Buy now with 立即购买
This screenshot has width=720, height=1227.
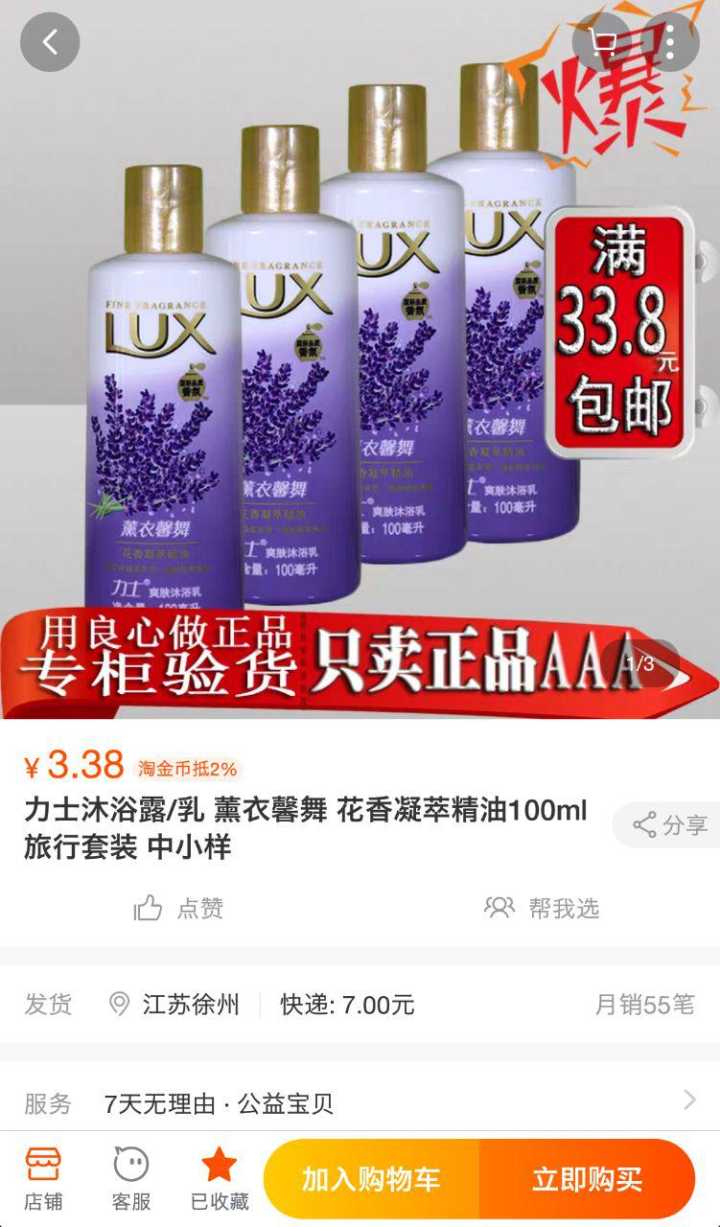tap(587, 1179)
